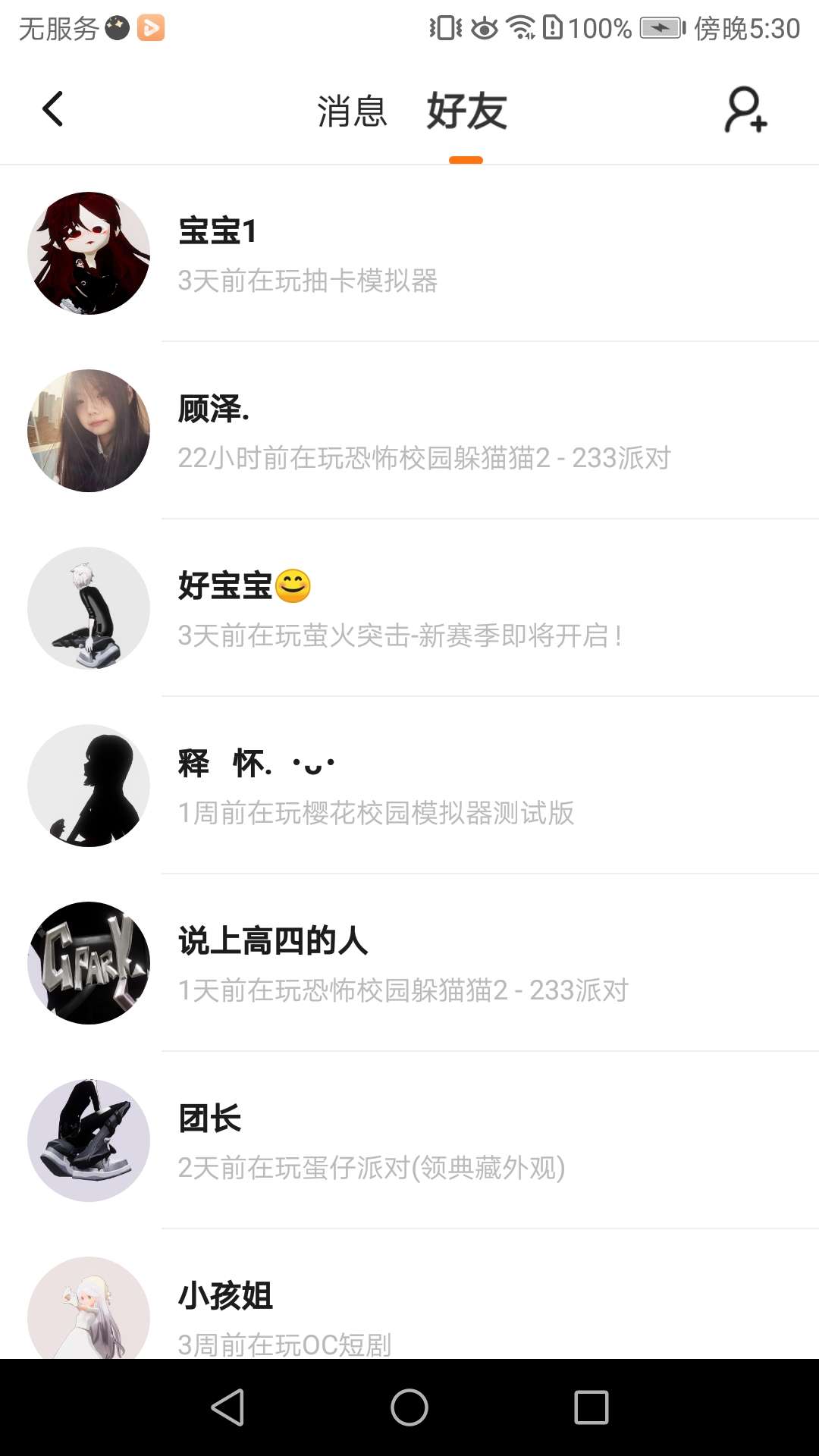
Task: Open the system recent apps button
Action: [591, 1408]
